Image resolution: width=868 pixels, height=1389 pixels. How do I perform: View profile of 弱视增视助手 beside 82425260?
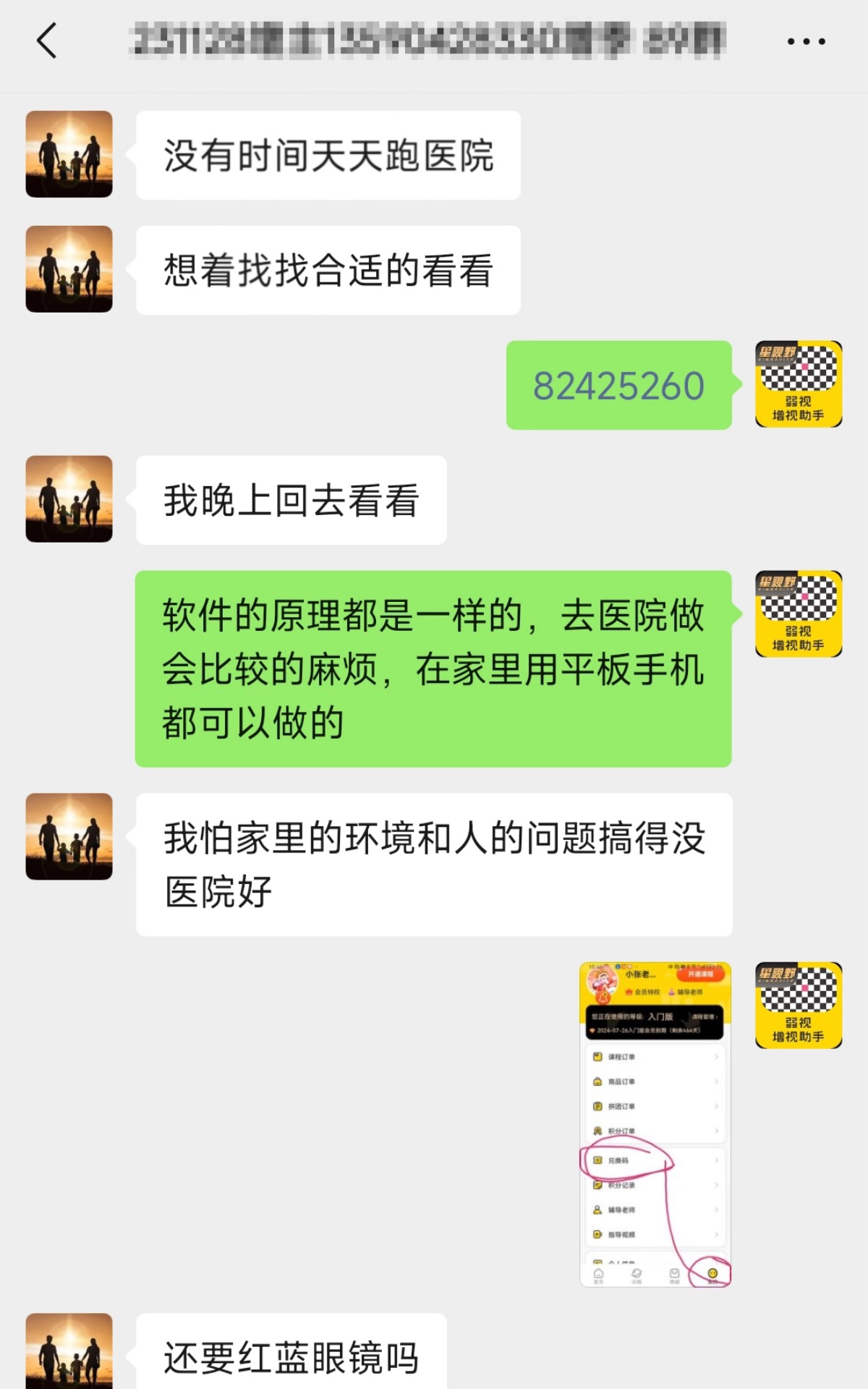[x=799, y=384]
